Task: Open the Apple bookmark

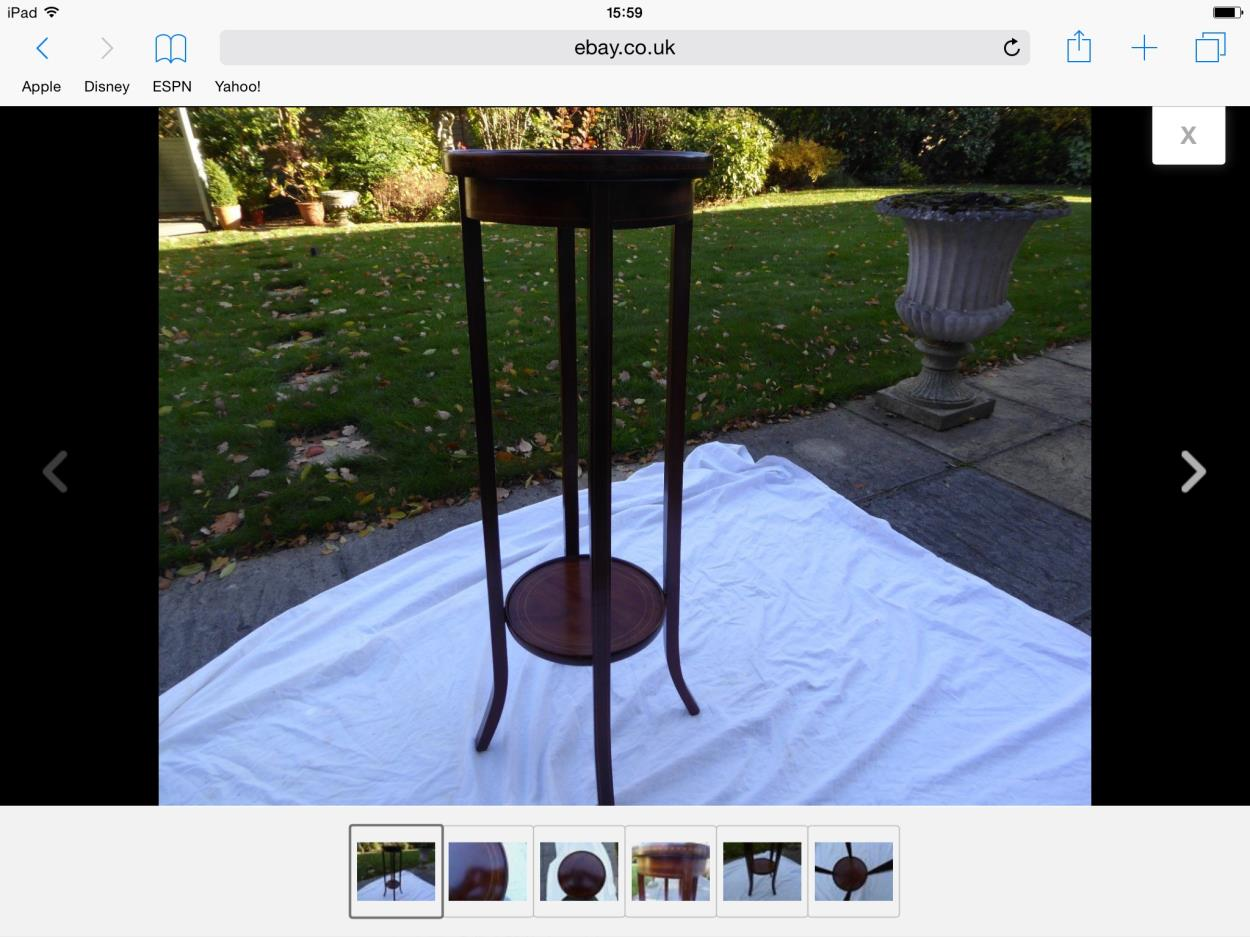Action: pyautogui.click(x=41, y=87)
